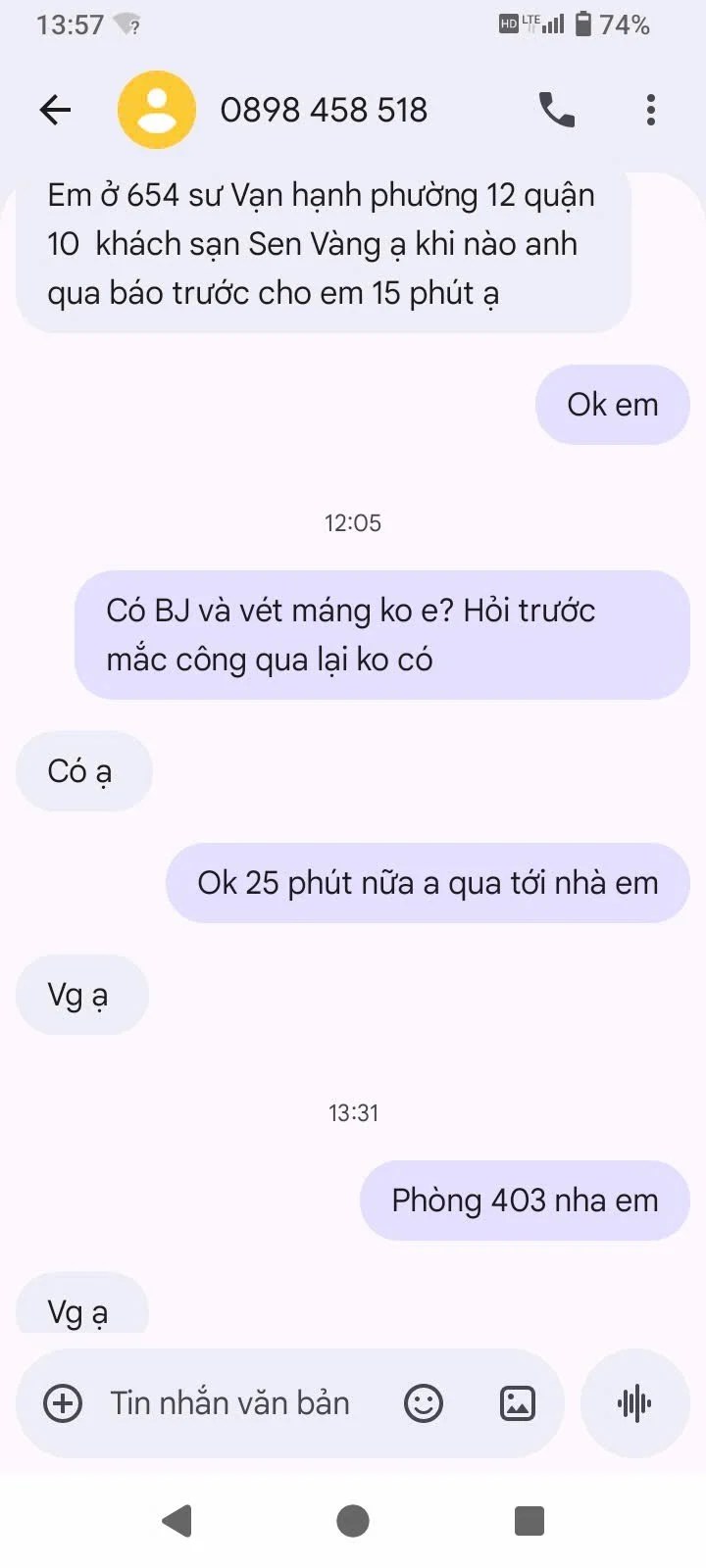706x1568 pixels.
Task: Open the overflow menu
Action: [x=650, y=110]
